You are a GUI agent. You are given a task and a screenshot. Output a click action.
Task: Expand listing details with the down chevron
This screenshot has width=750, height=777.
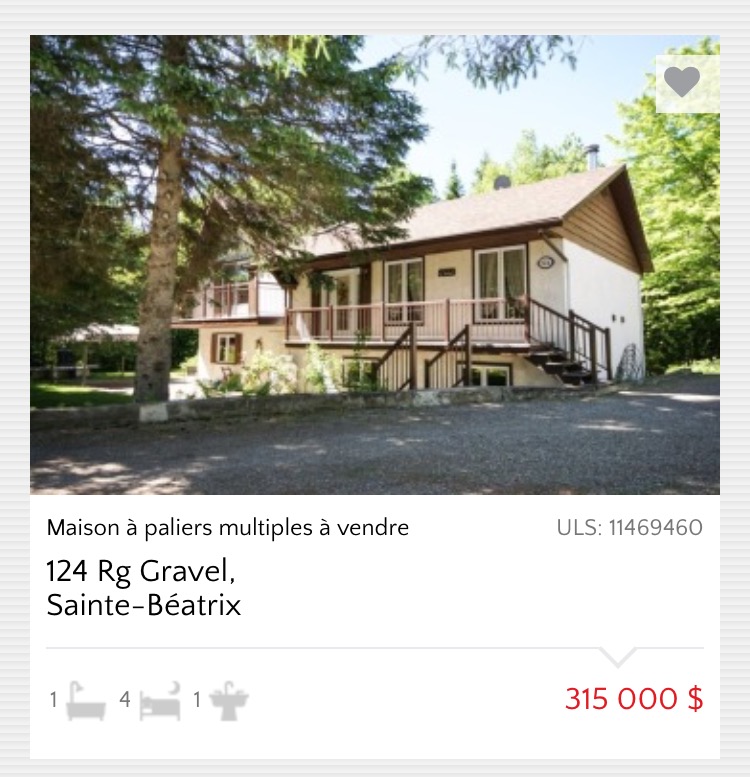617,657
